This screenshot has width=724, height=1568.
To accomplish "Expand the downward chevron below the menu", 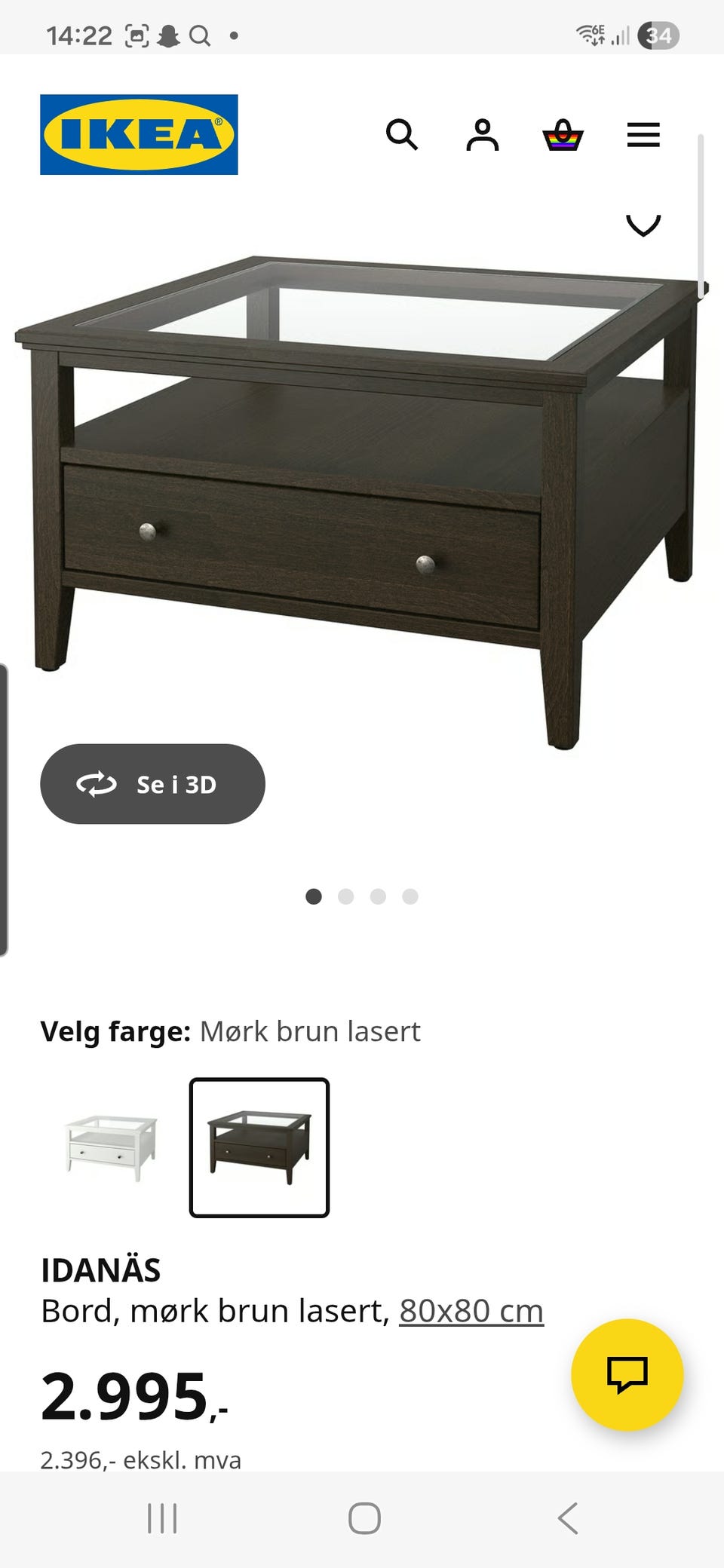I will pyautogui.click(x=643, y=225).
